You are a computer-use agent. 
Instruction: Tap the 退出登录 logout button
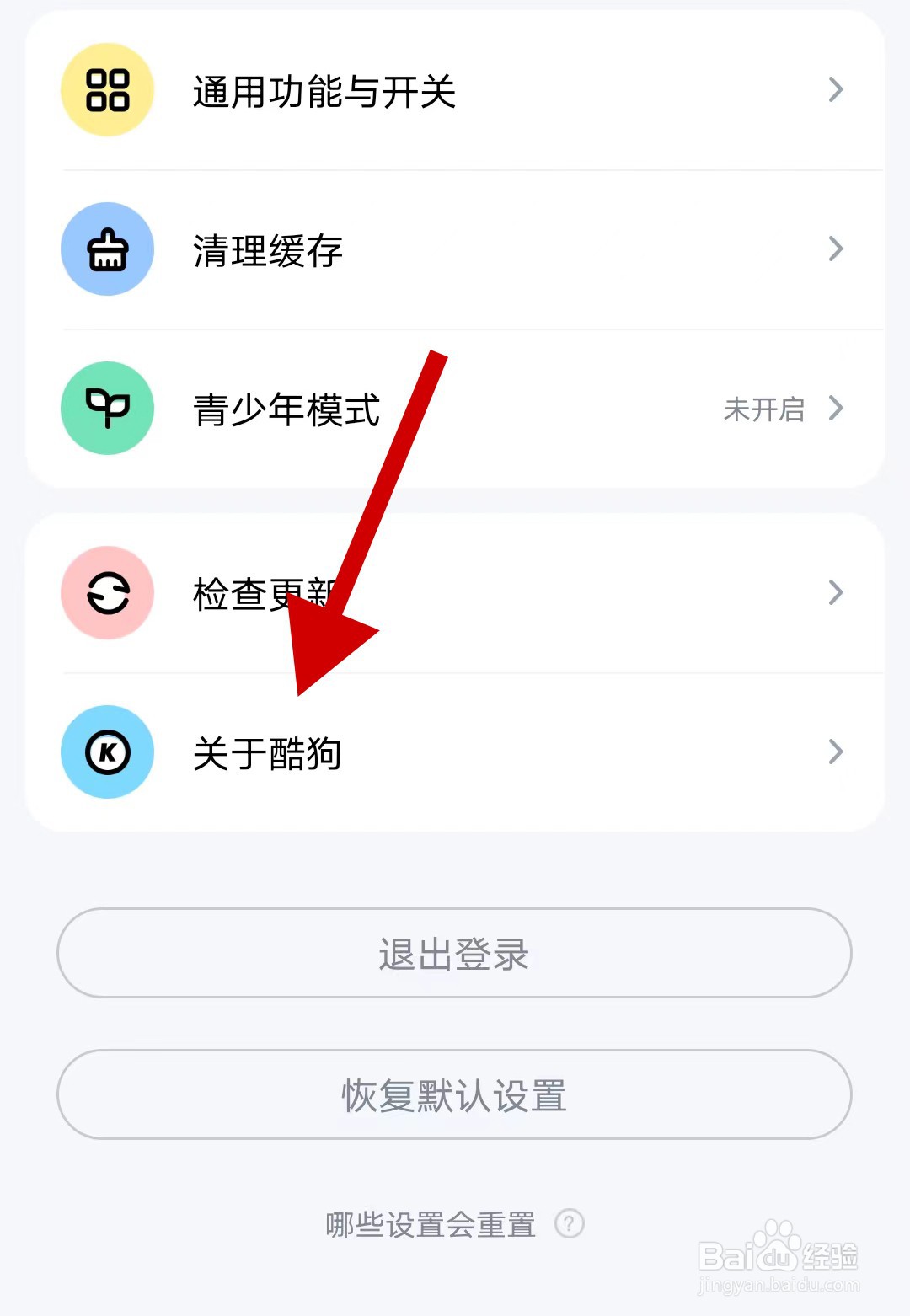coord(454,953)
